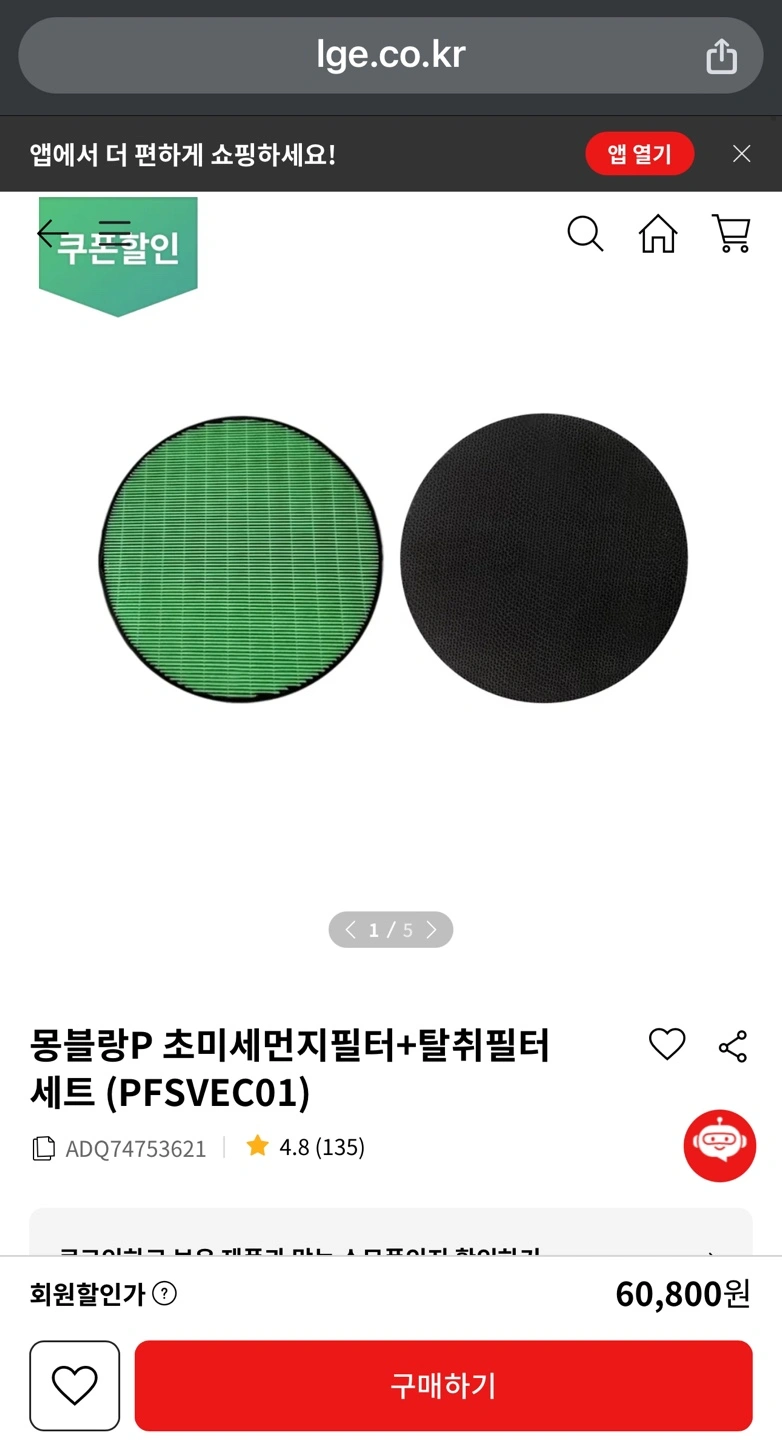Viewport: 782px width, 1440px height.
Task: Tap the 앱 열기 button
Action: point(639,154)
